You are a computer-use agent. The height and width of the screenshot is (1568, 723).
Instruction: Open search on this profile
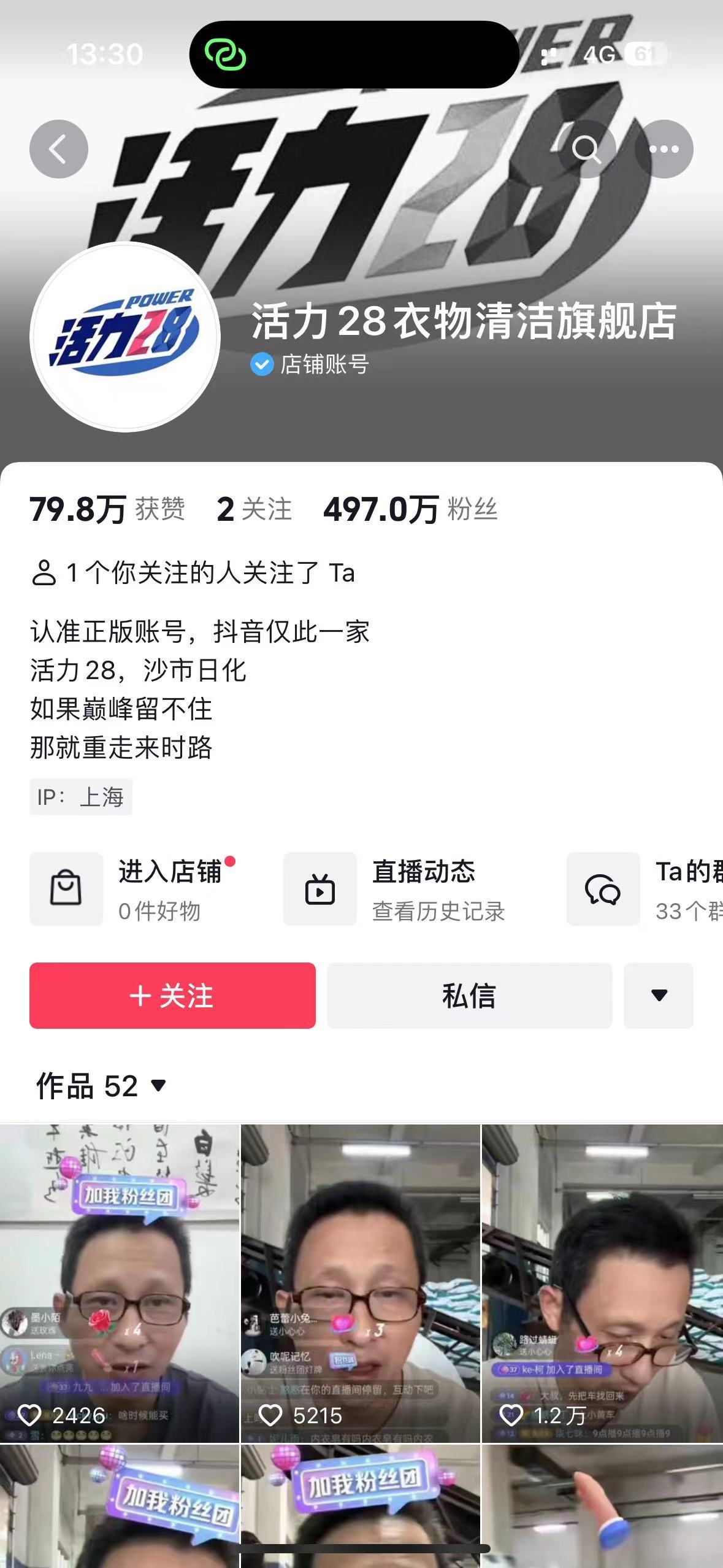tap(586, 149)
